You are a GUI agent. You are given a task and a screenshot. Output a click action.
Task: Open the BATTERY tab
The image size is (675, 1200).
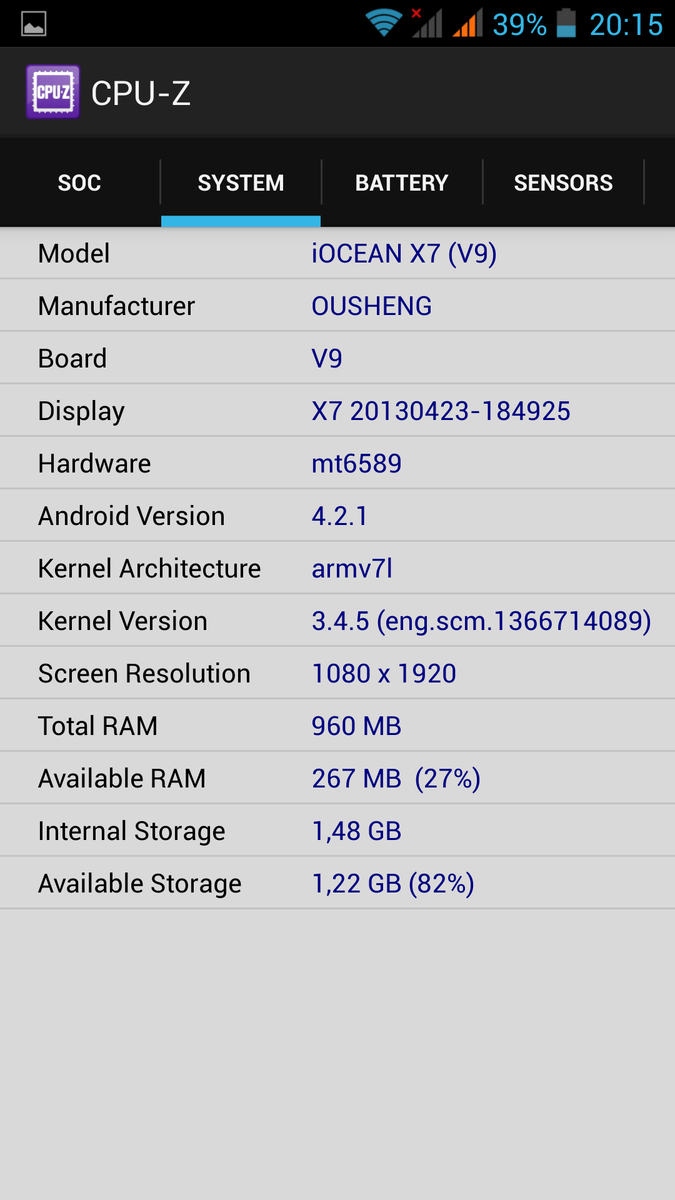click(402, 183)
